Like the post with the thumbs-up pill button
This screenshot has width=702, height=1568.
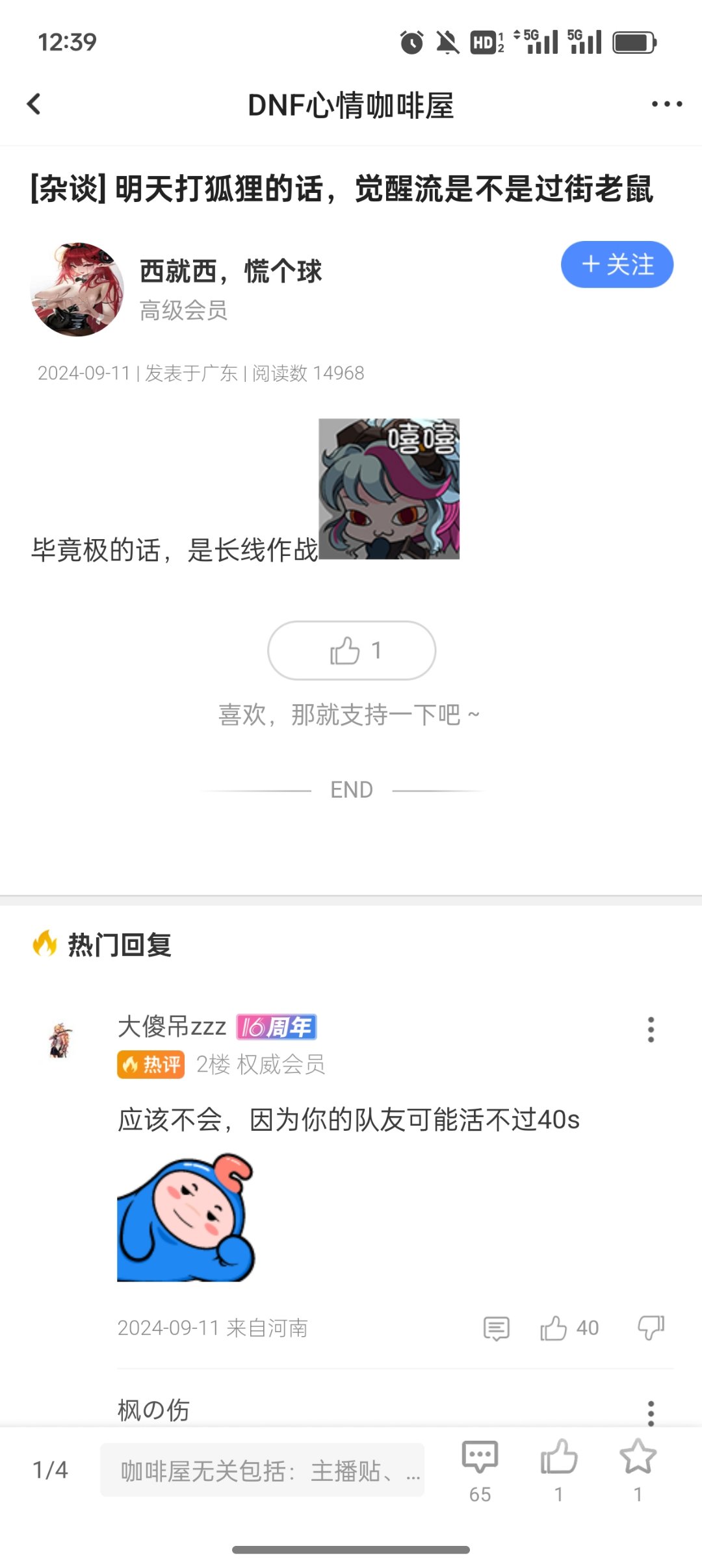point(352,650)
